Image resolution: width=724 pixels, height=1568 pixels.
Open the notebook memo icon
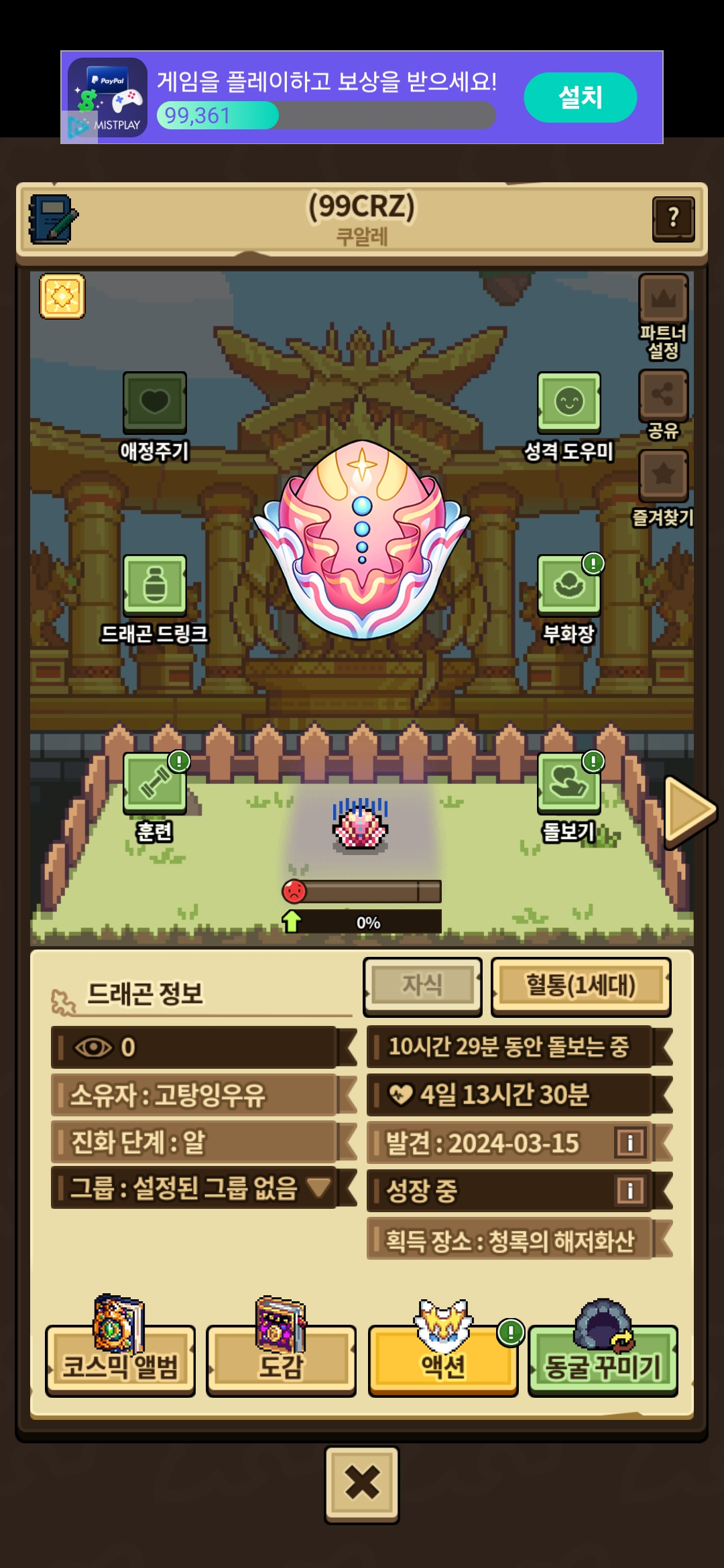point(53,219)
